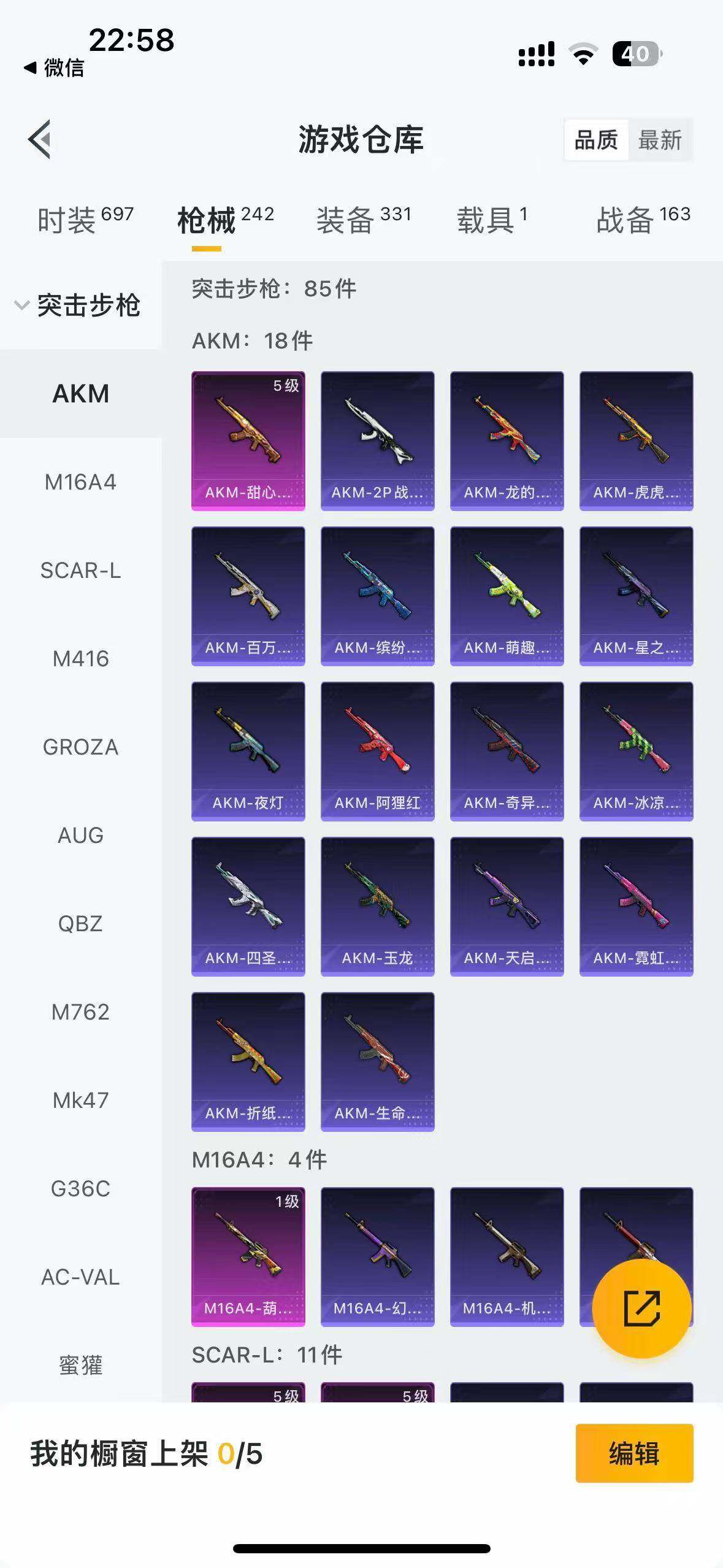
Task: Open the AKM-阿狸红 skin tile
Action: [x=377, y=751]
